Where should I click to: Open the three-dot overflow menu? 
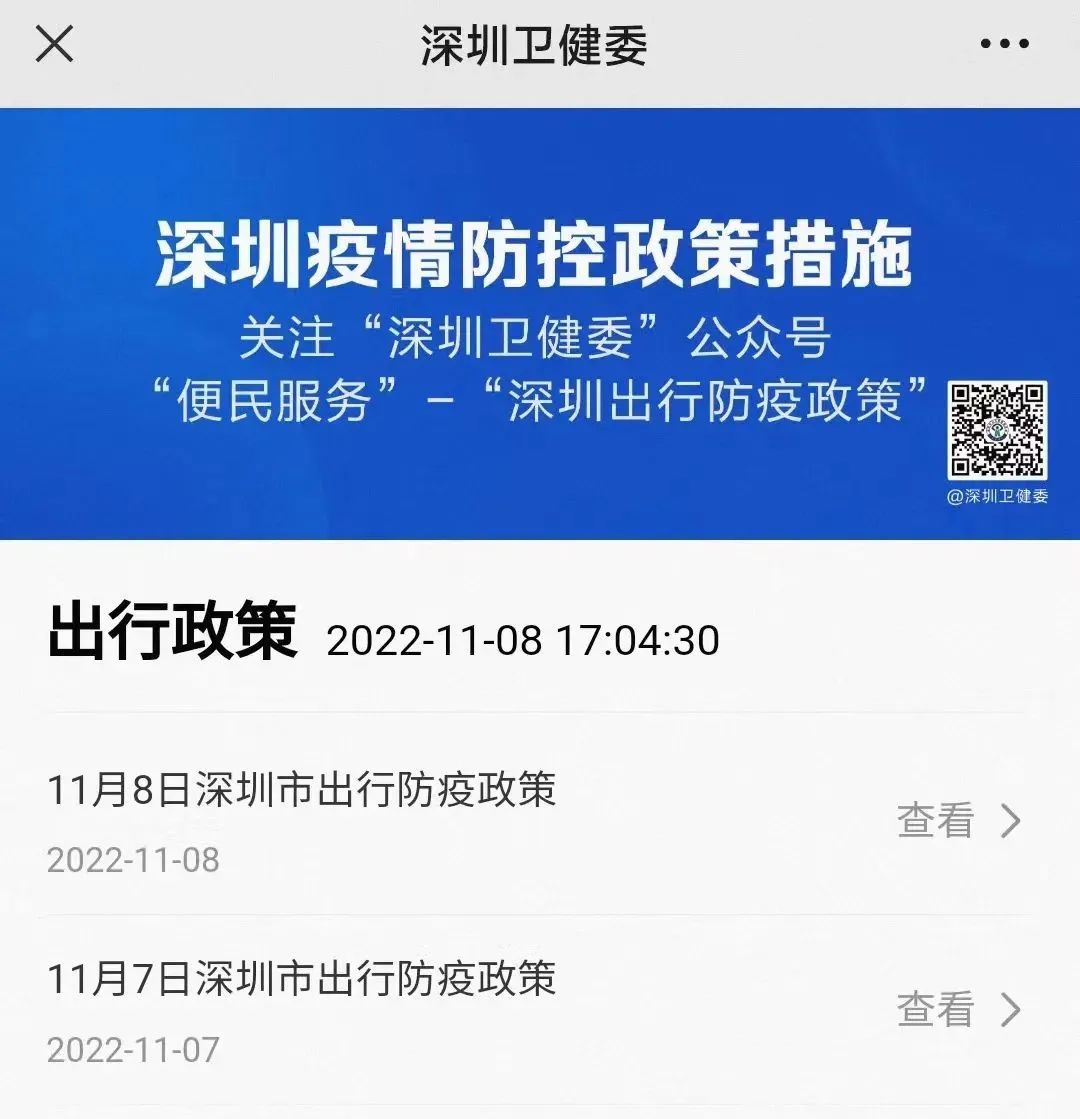(1004, 44)
